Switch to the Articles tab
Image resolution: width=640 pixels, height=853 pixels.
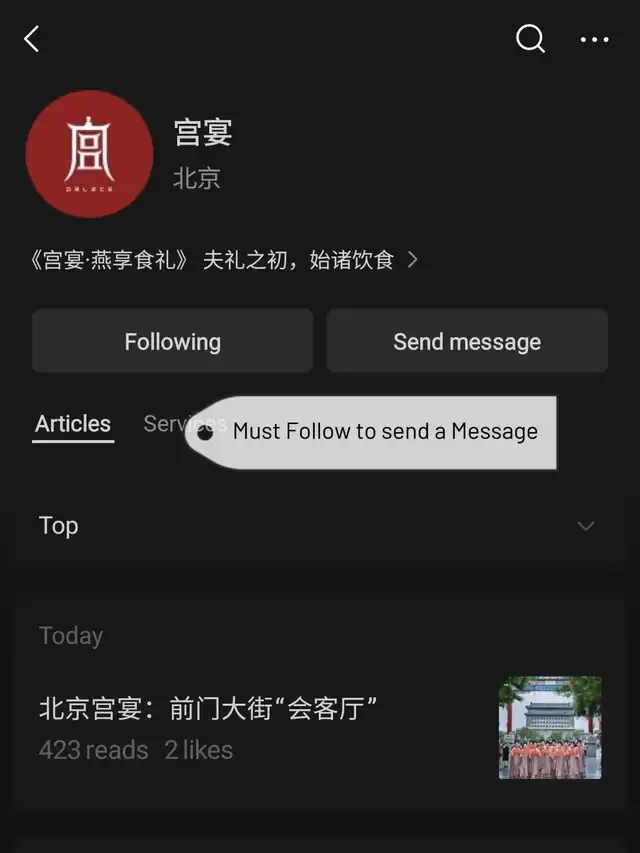[73, 424]
